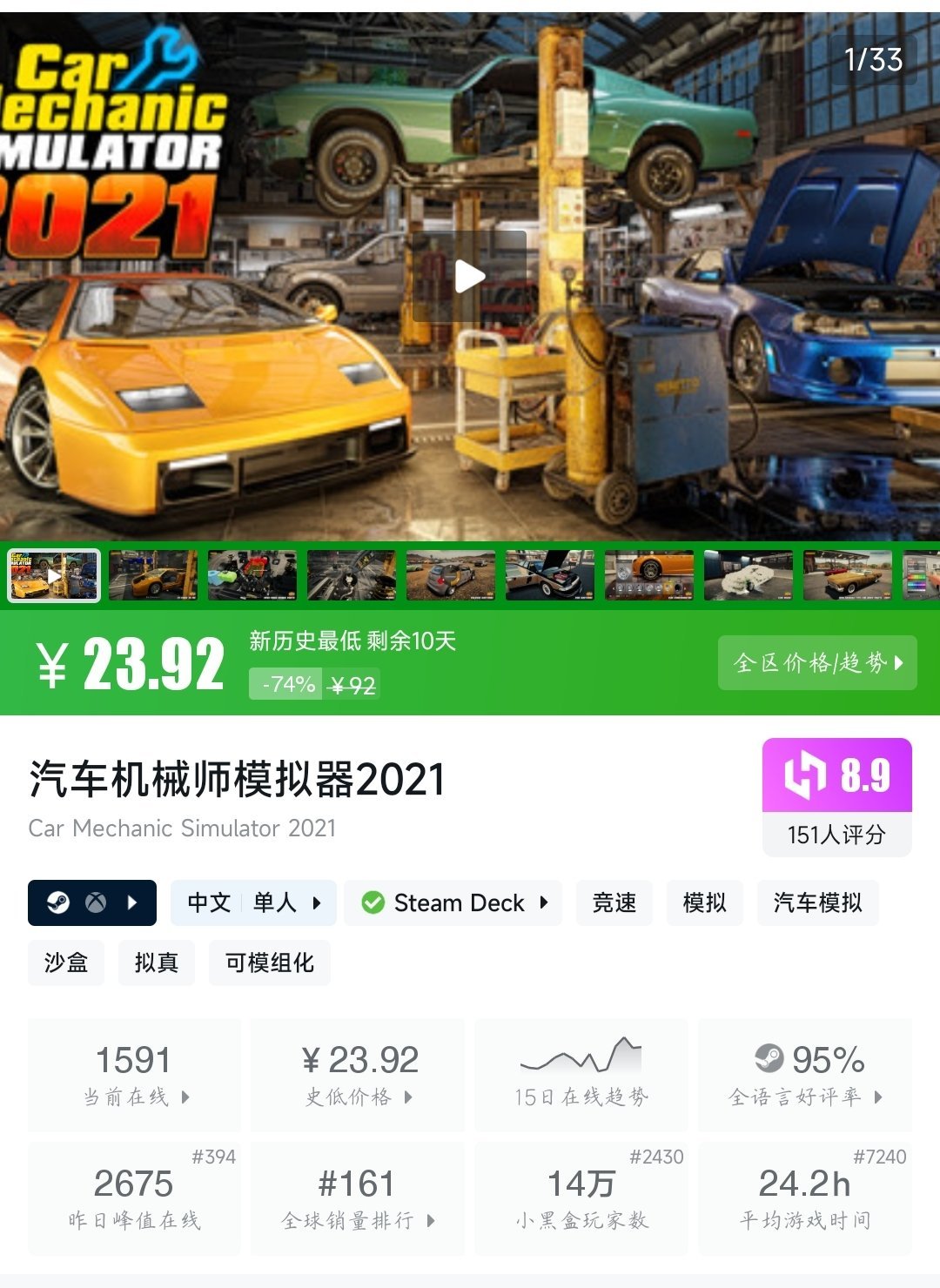Open the 15日在线趋势 chart
The image size is (940, 1288).
pos(581,1076)
